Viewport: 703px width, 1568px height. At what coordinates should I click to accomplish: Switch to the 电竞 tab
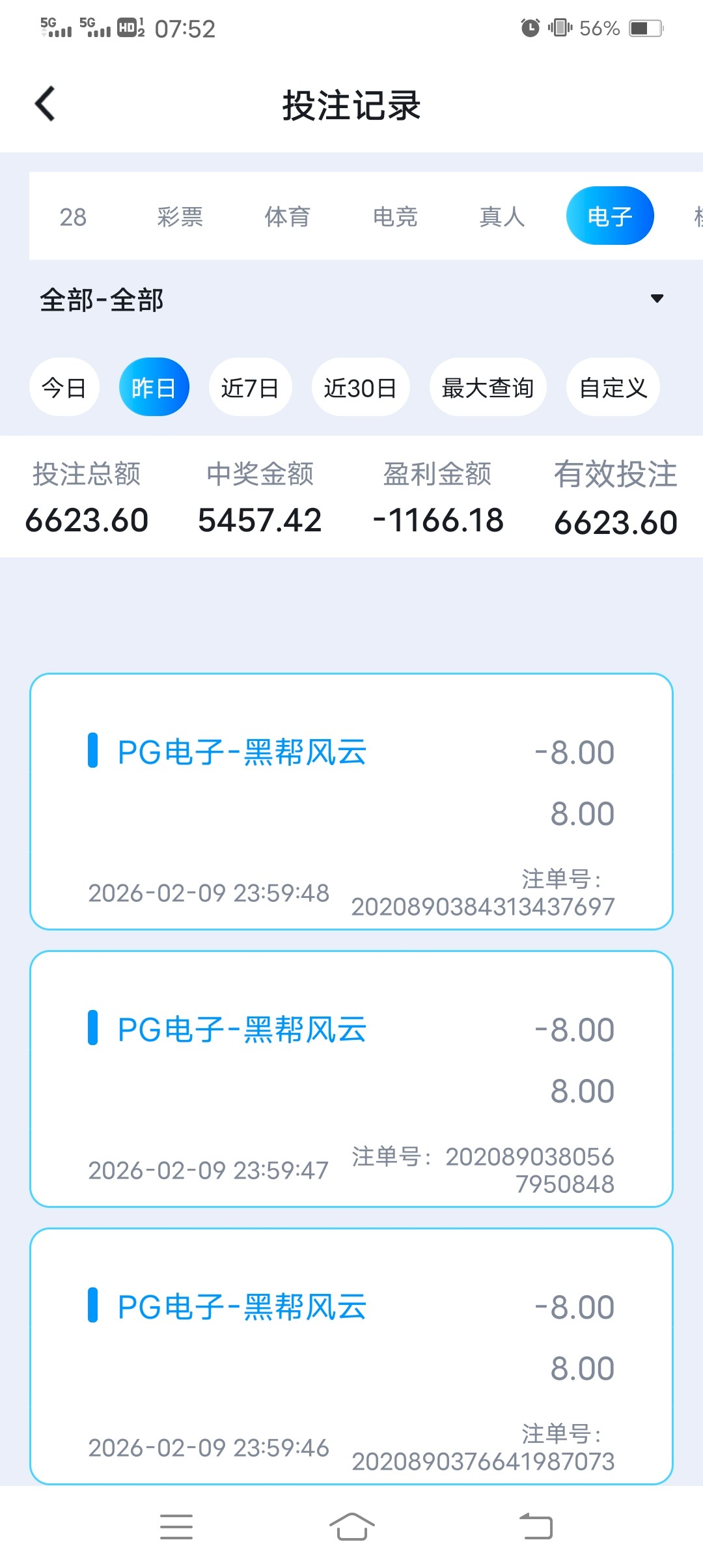[395, 217]
